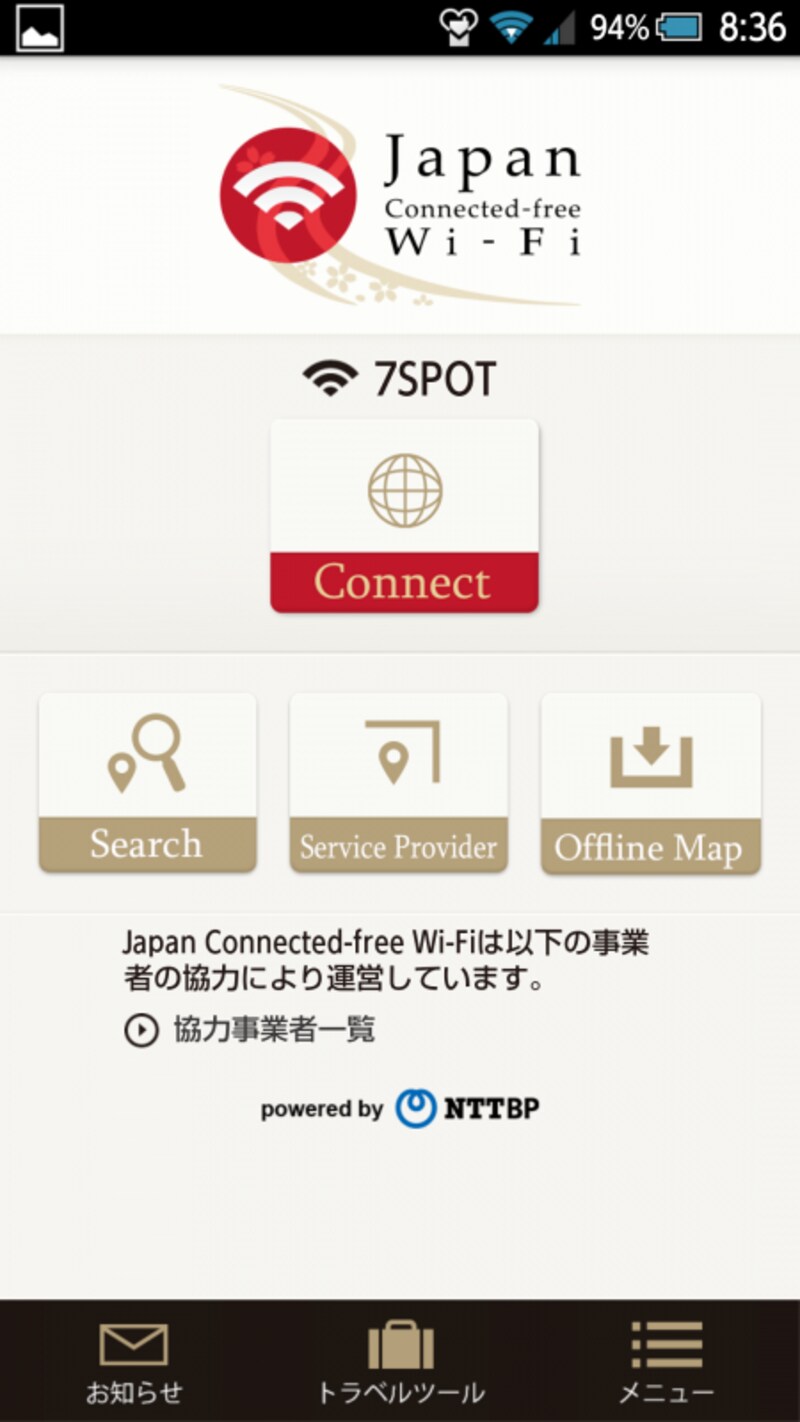800x1422 pixels.
Task: Tap the briefcase icon for トラベルツール
Action: coord(400,1345)
